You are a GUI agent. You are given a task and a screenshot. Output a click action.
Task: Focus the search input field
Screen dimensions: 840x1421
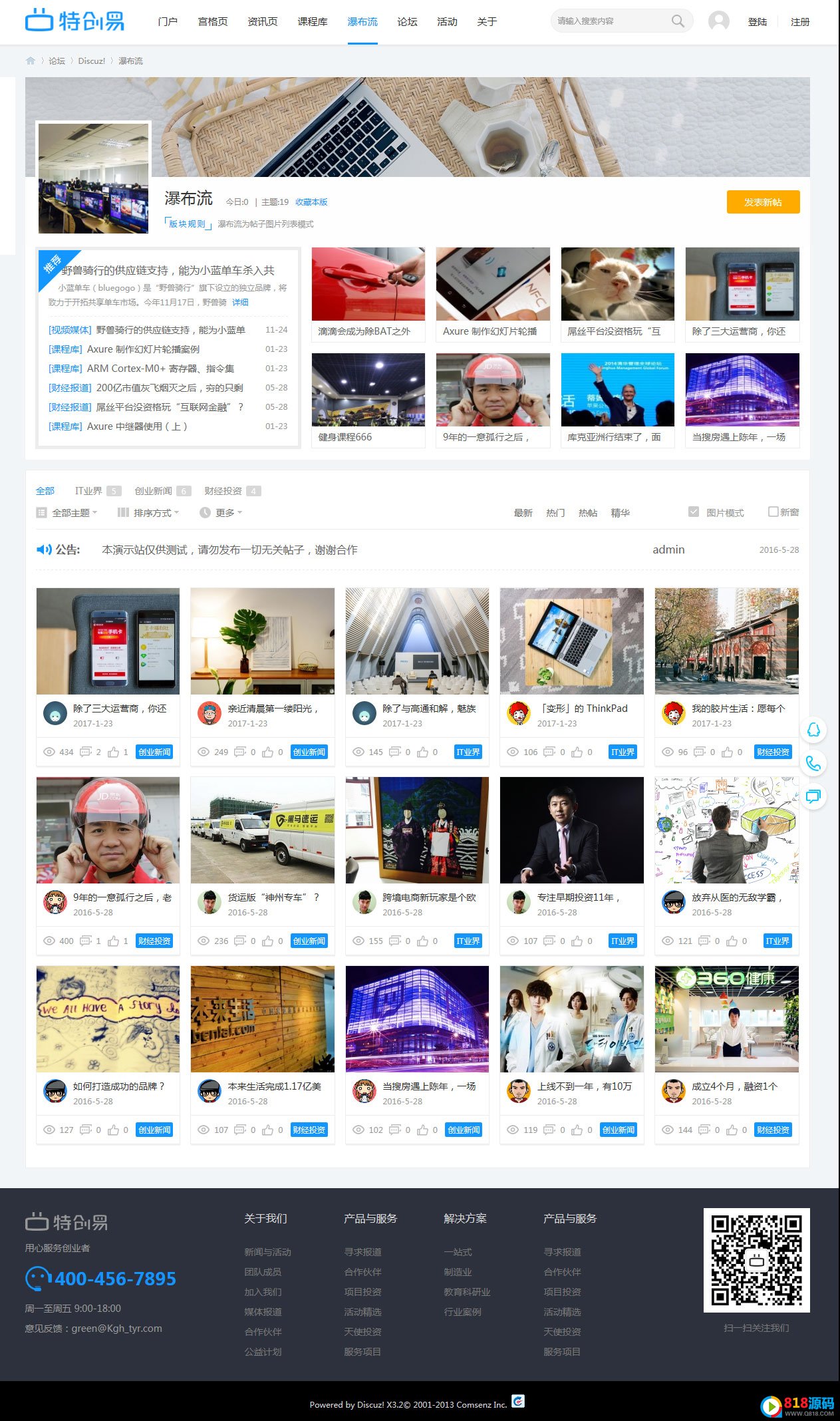611,21
